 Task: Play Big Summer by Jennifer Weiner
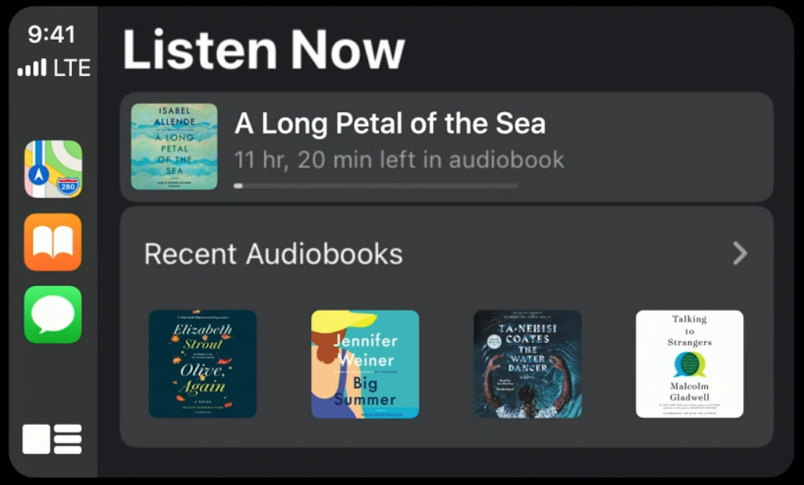click(365, 364)
